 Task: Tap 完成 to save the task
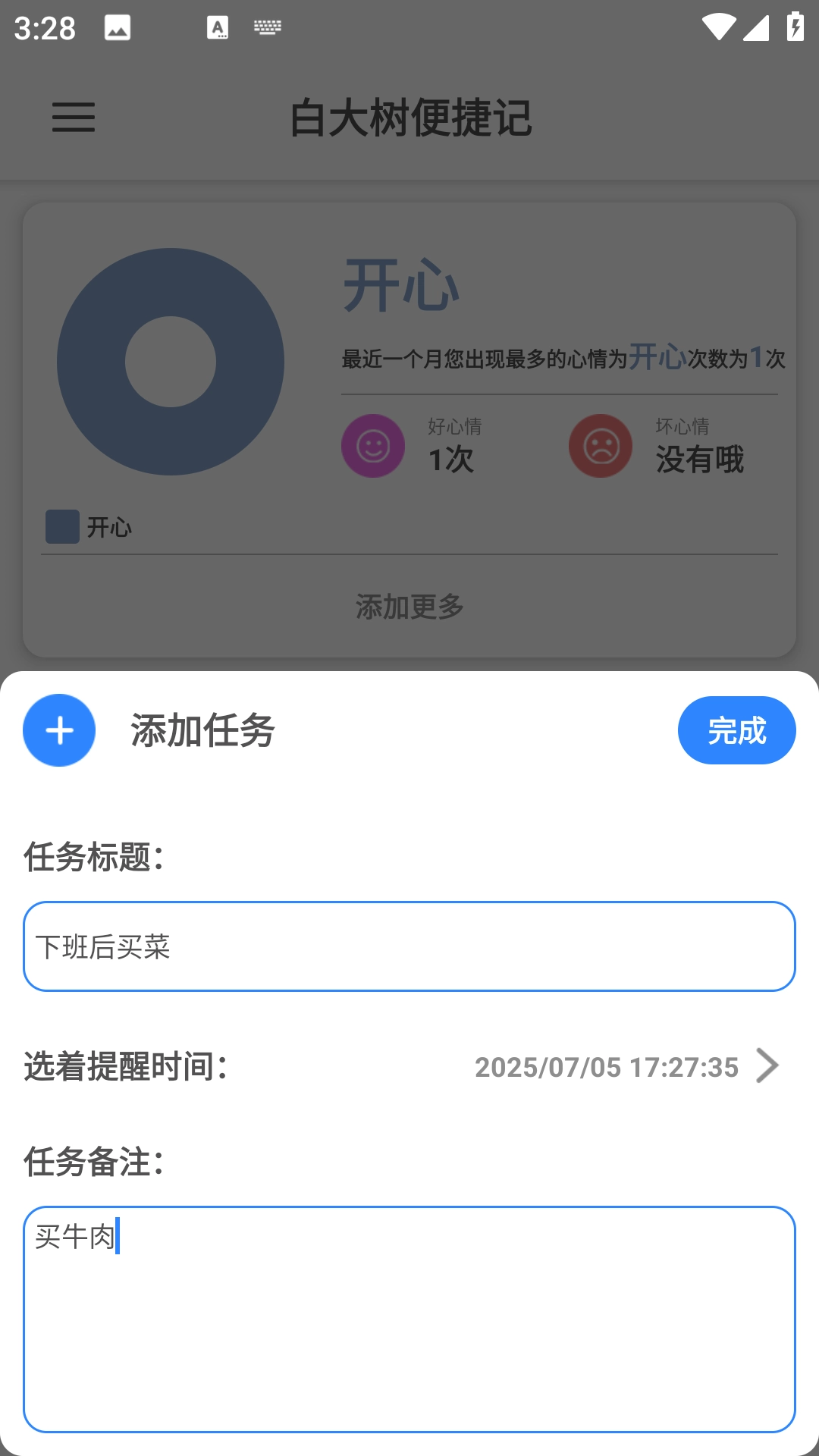pyautogui.click(x=736, y=730)
